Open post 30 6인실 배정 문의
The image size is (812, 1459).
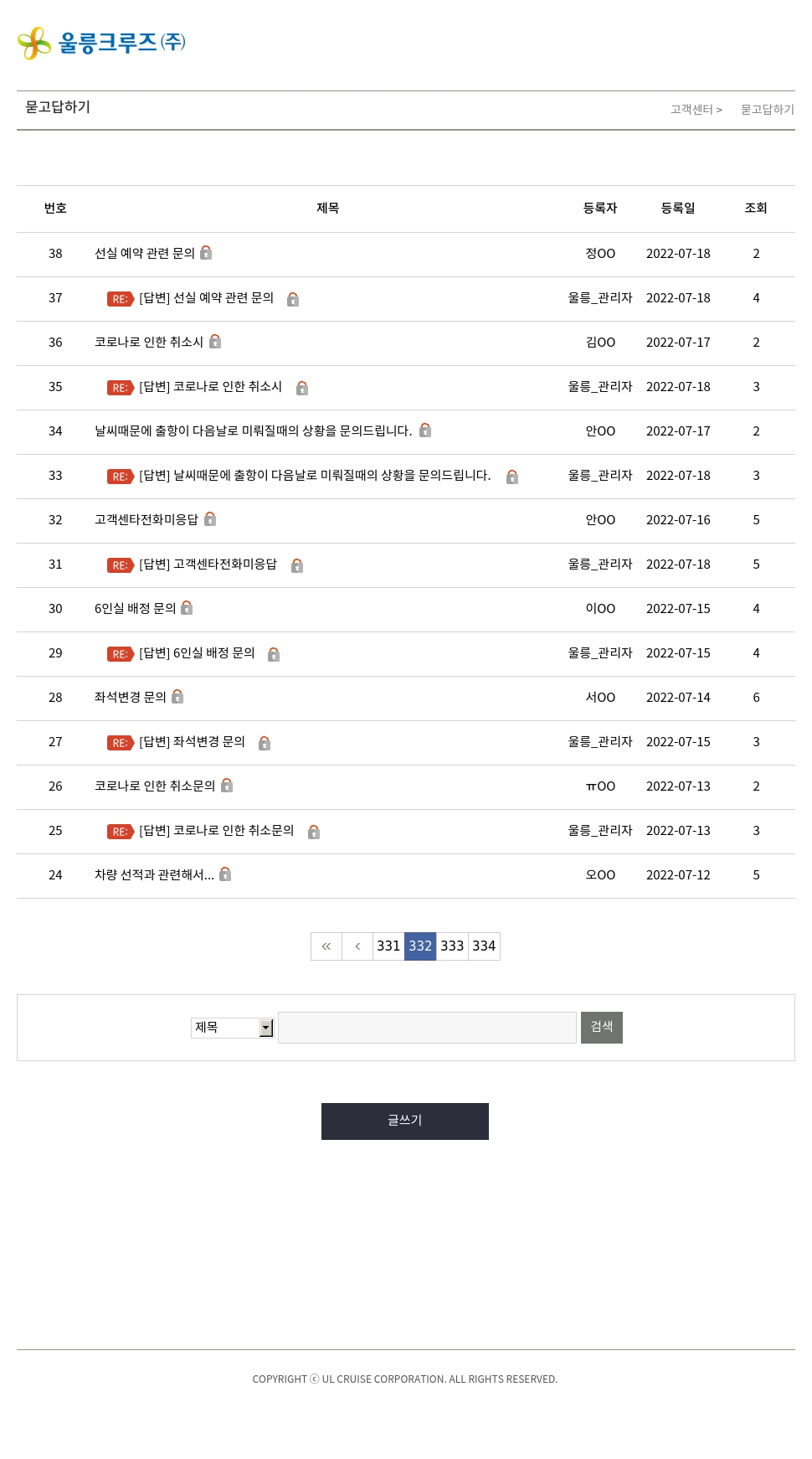(x=135, y=608)
